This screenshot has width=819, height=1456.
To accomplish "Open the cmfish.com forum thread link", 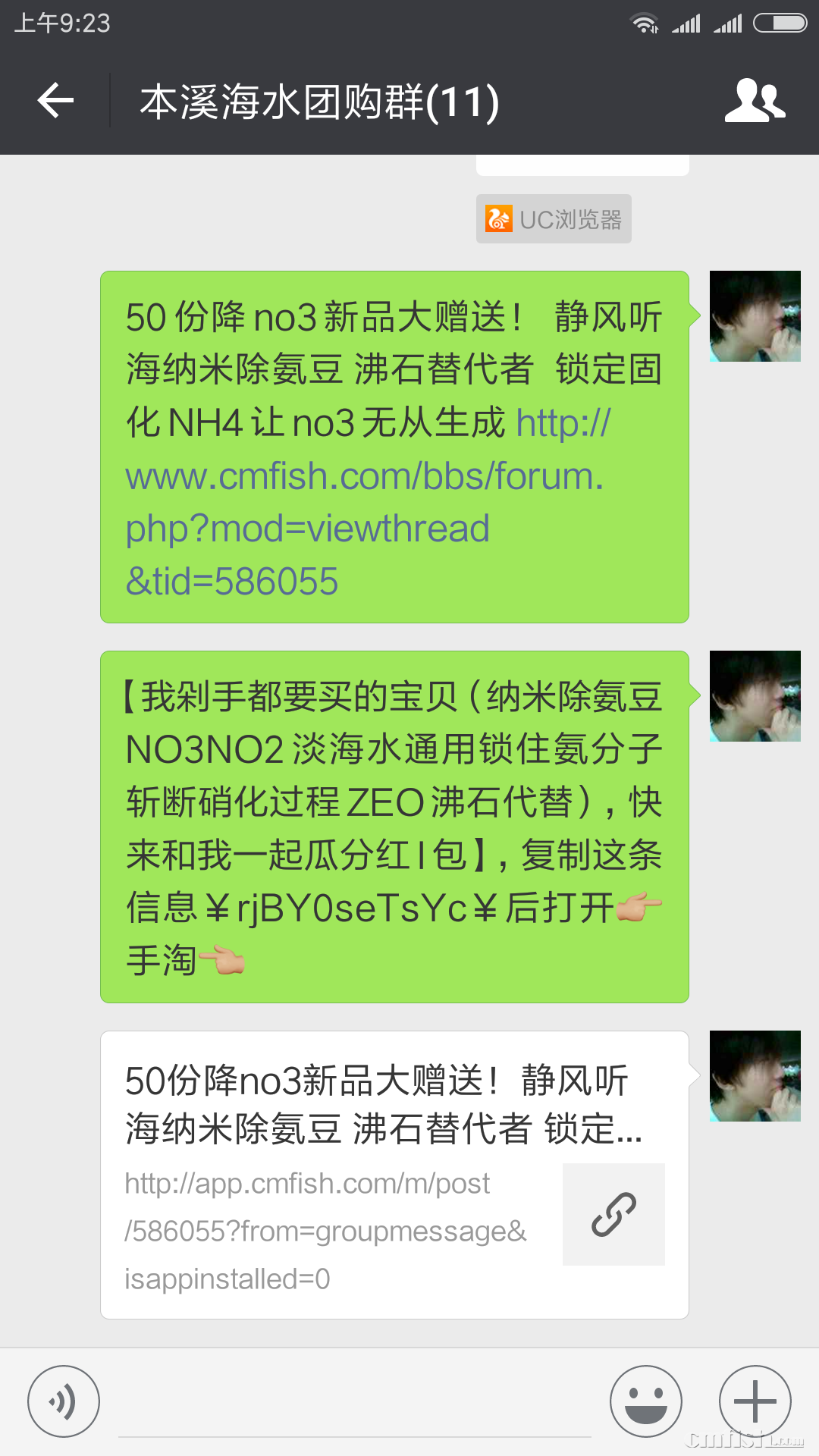I will pos(364,503).
